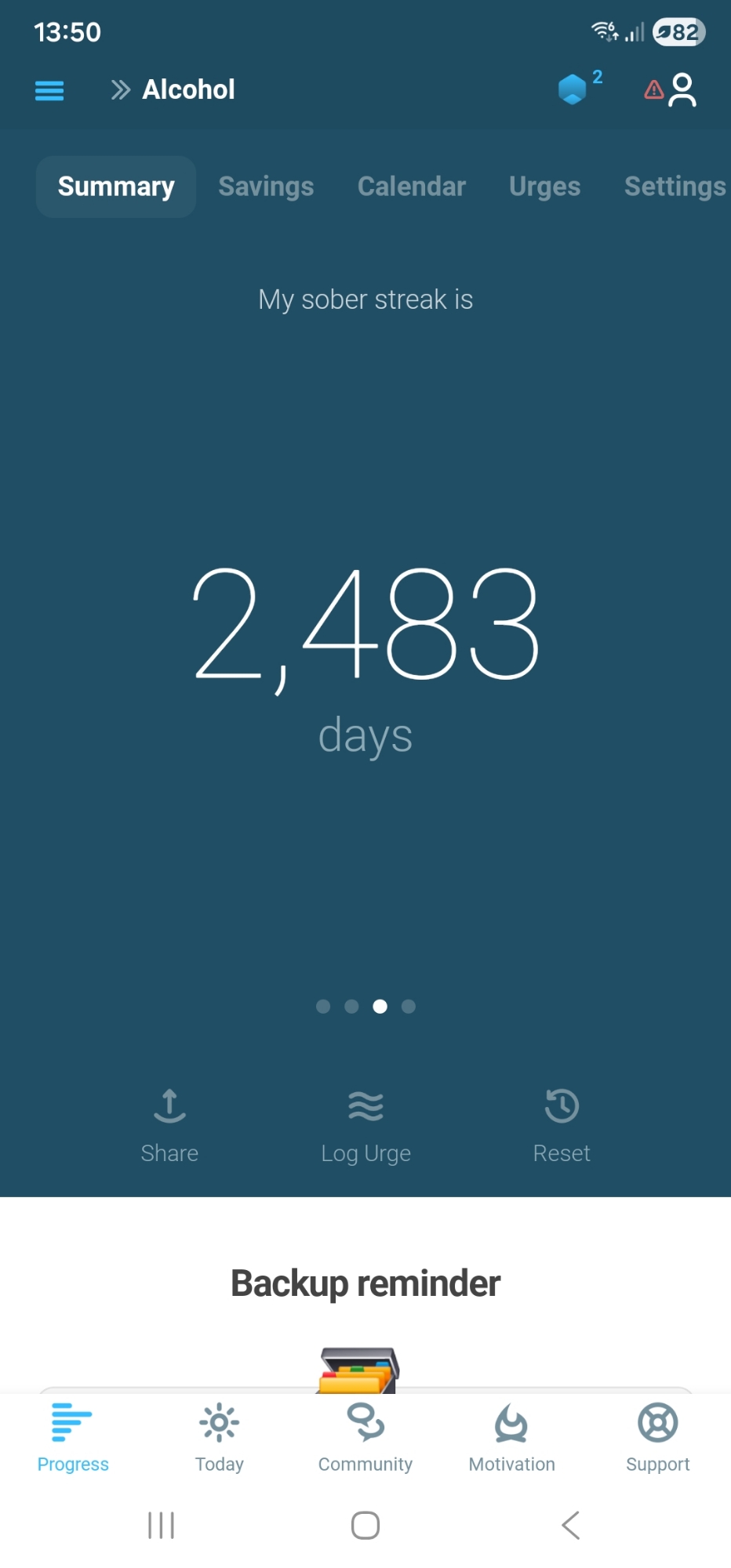Switch to the Calendar tab
This screenshot has height=1568, width=731.
click(x=412, y=187)
